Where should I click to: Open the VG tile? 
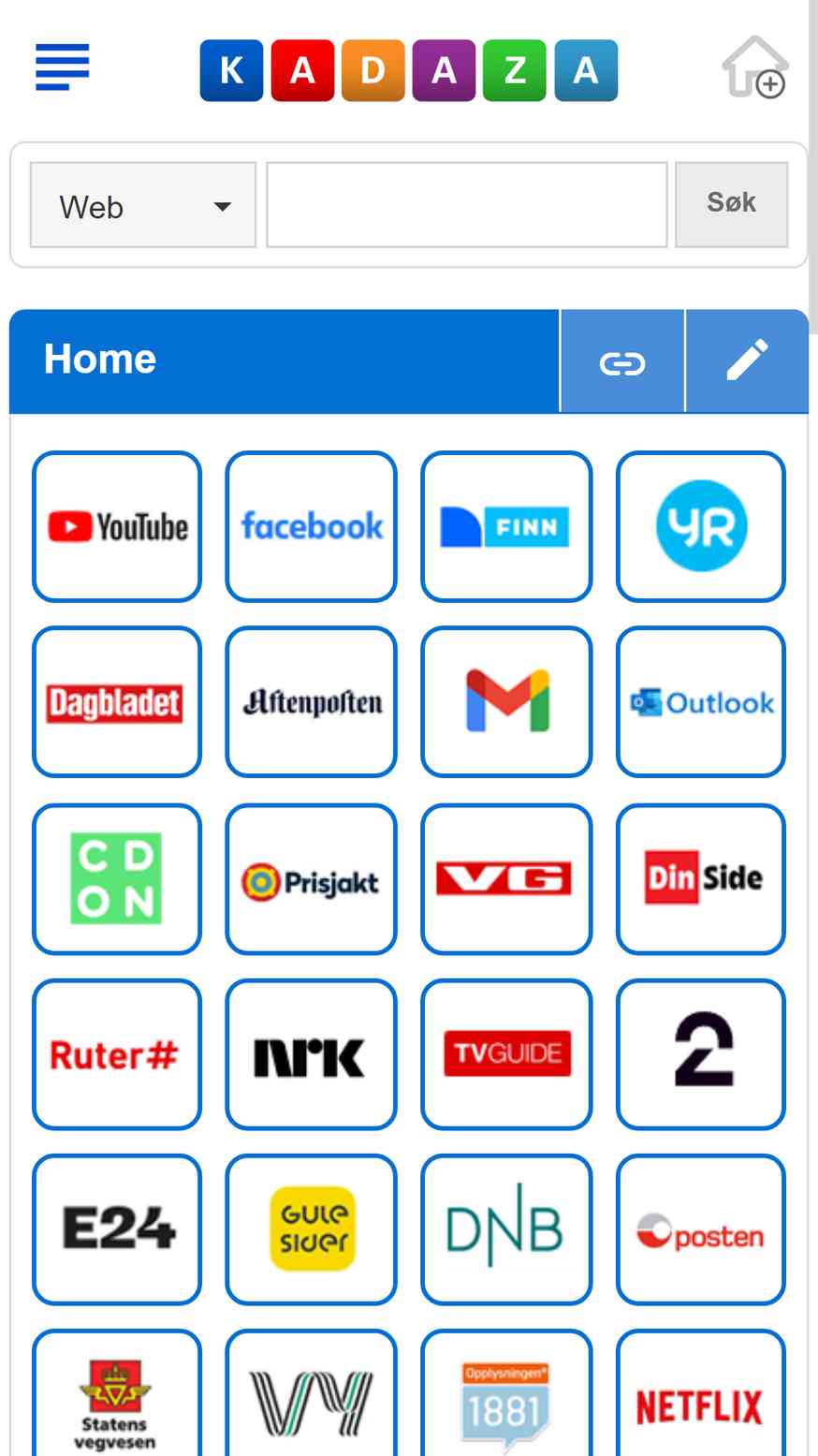point(506,878)
